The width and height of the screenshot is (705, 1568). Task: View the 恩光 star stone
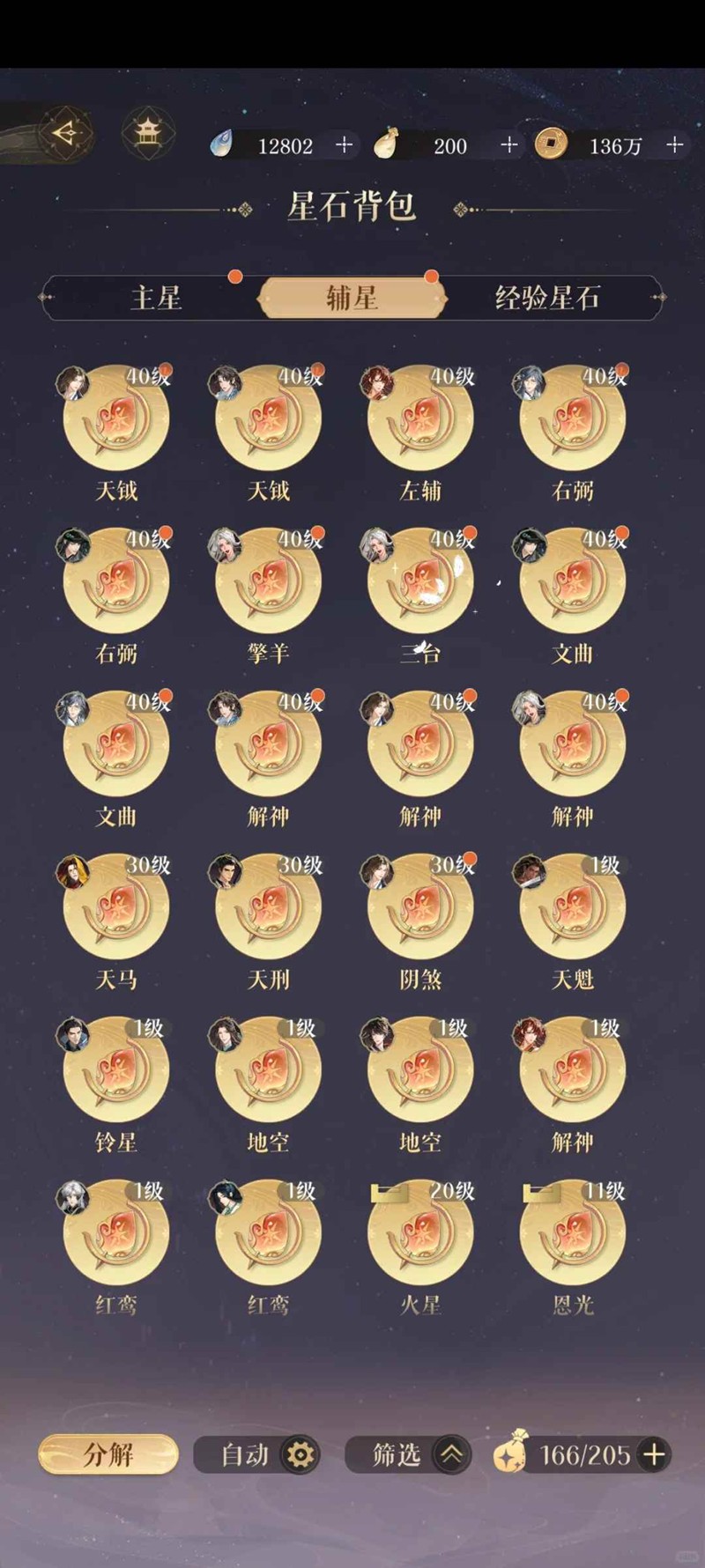[x=573, y=1232]
